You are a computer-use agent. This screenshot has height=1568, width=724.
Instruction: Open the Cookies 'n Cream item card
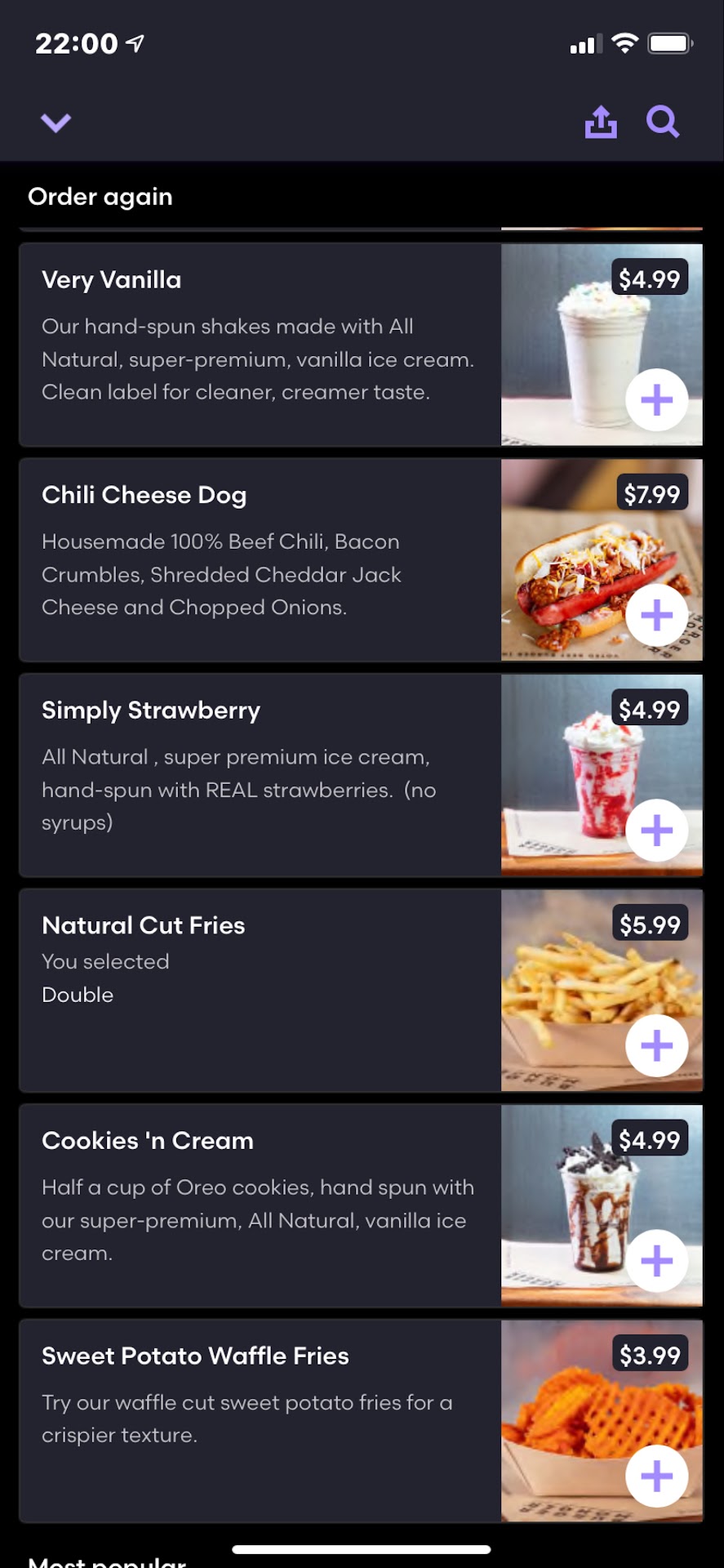[260, 1205]
